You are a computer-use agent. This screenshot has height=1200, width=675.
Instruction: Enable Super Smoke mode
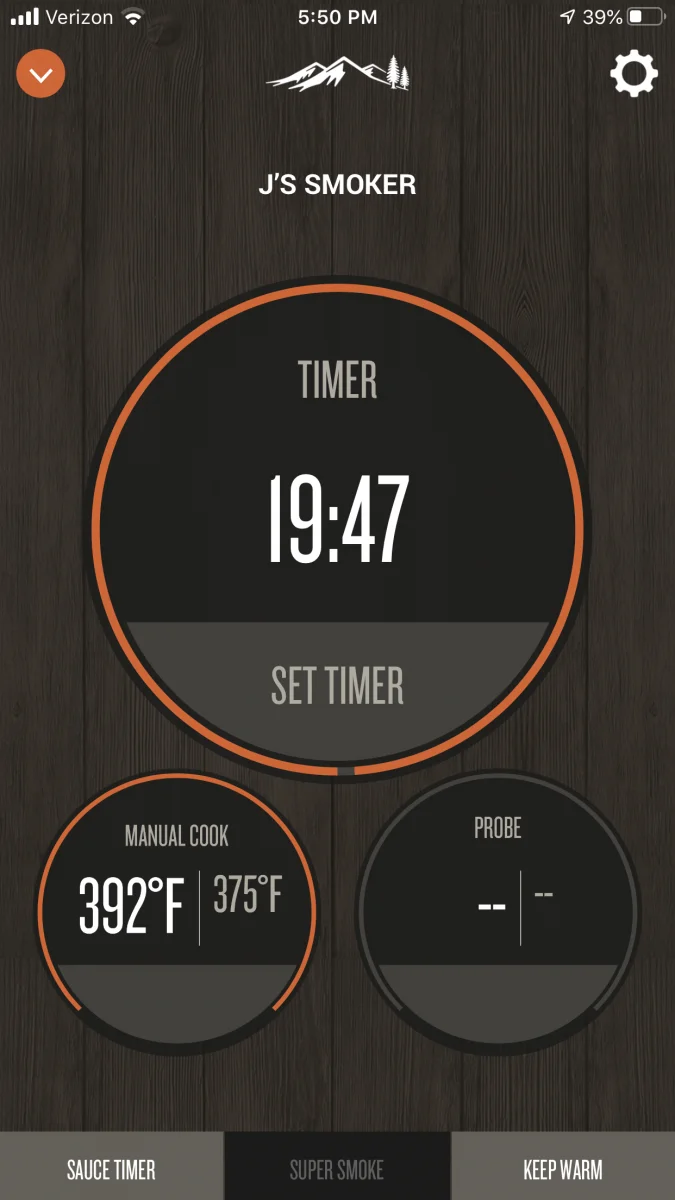337,1168
